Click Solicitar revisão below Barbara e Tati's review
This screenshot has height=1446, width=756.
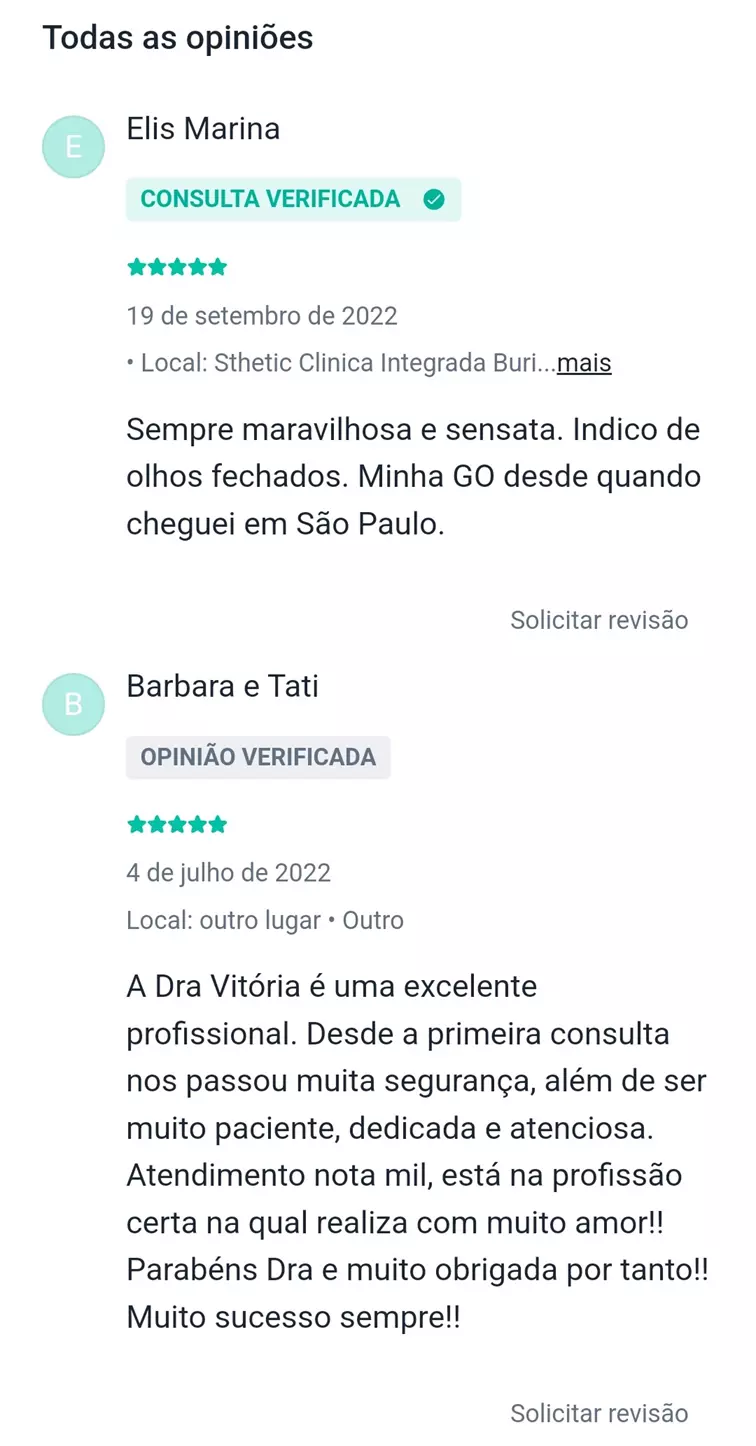599,1413
